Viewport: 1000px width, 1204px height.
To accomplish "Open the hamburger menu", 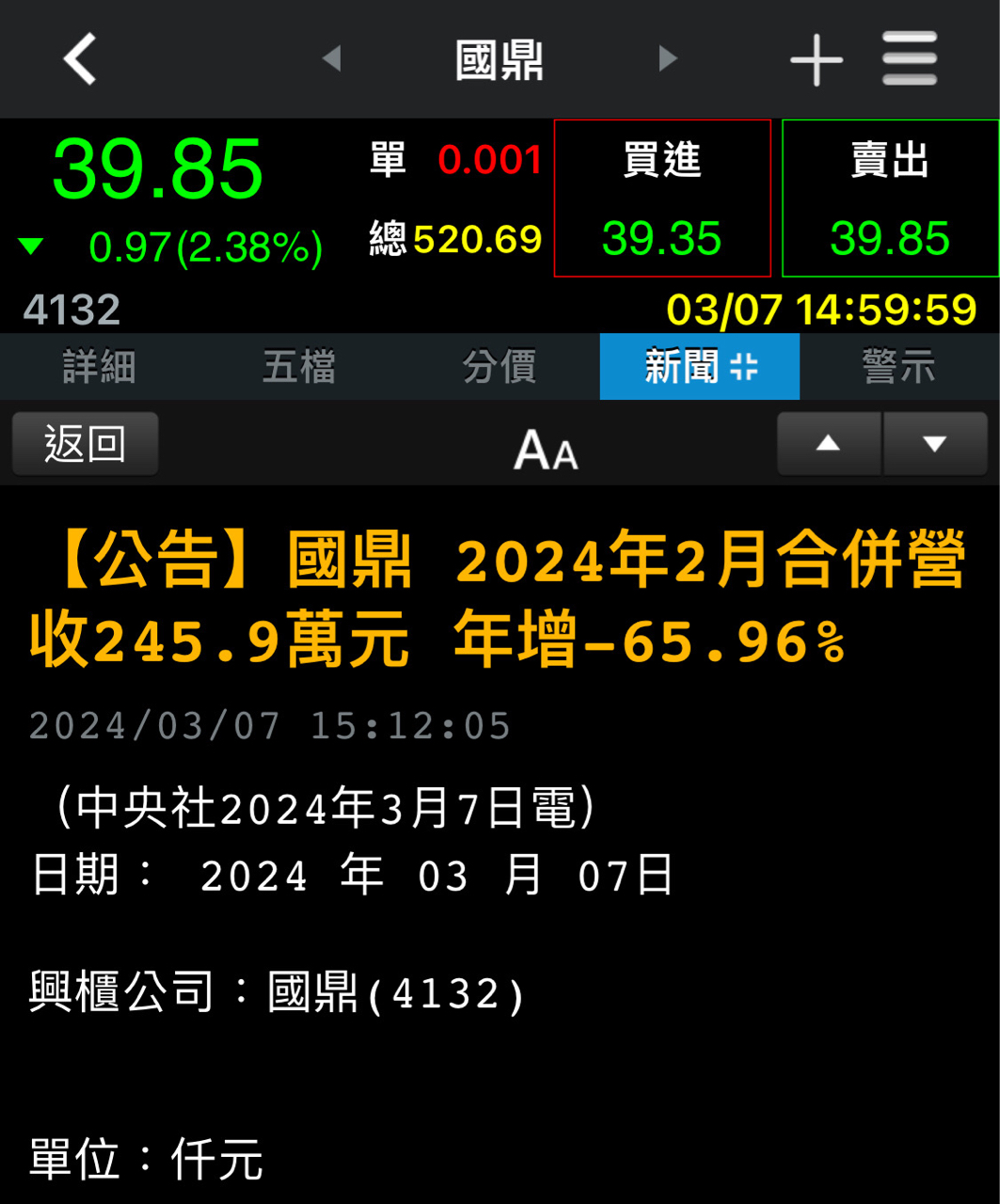I will coord(910,58).
